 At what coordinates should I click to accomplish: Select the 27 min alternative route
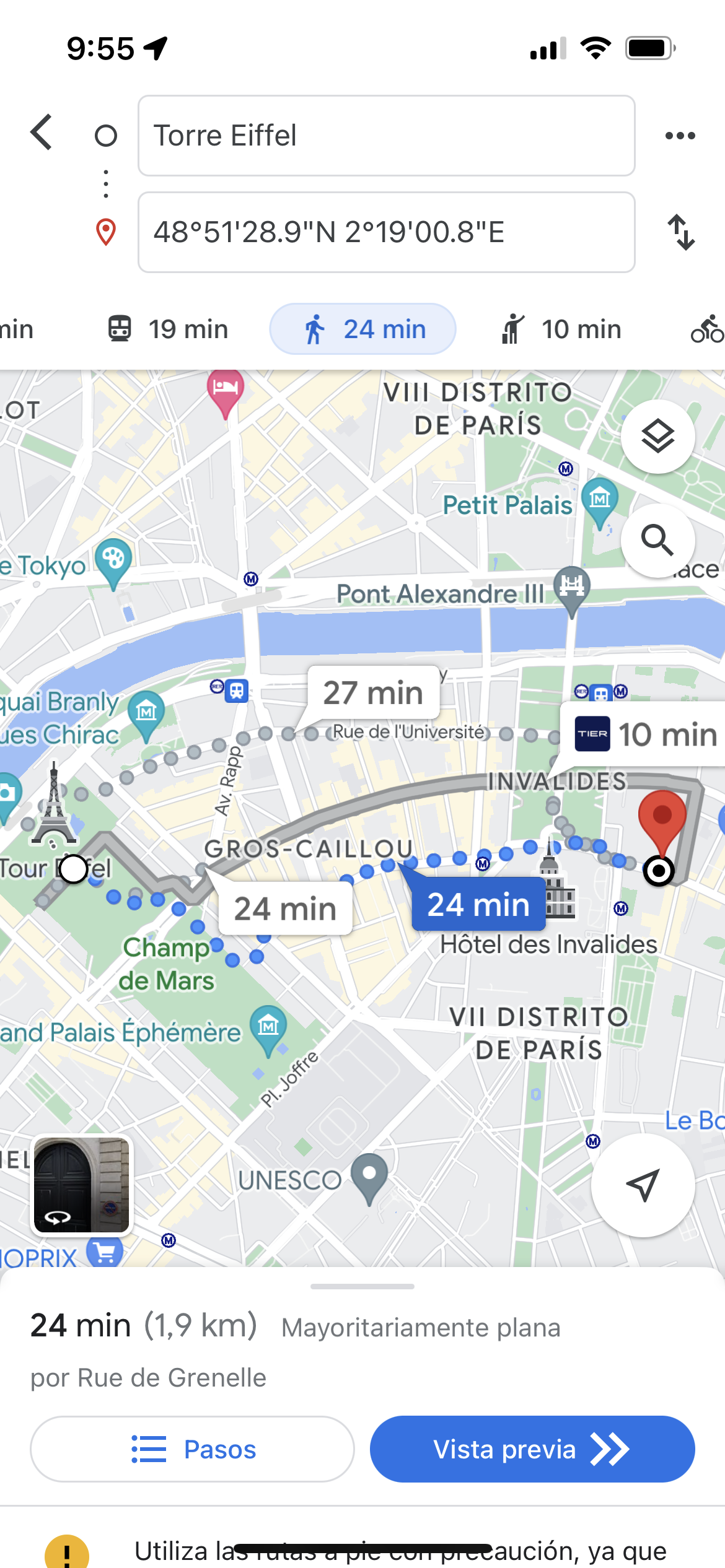click(373, 693)
